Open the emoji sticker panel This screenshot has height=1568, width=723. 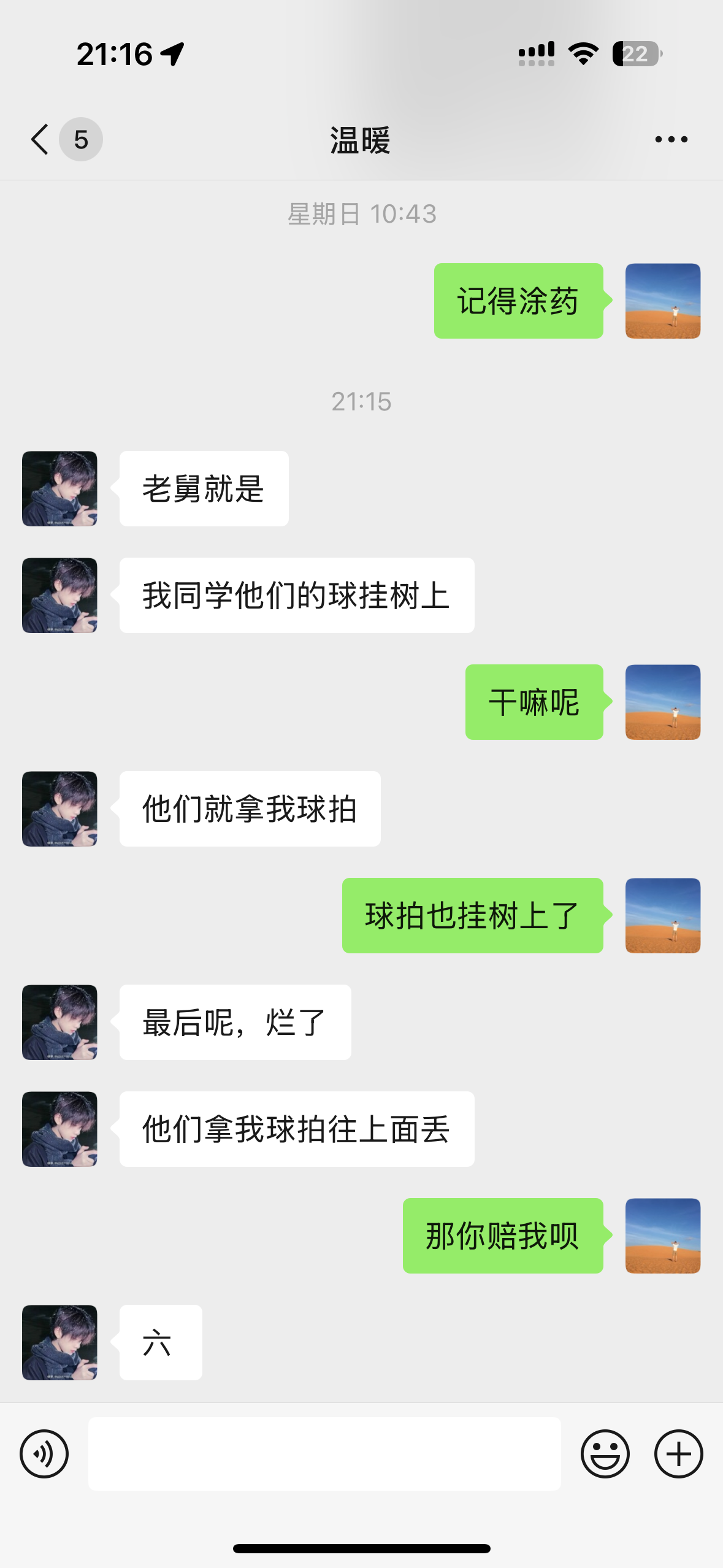[605, 1453]
